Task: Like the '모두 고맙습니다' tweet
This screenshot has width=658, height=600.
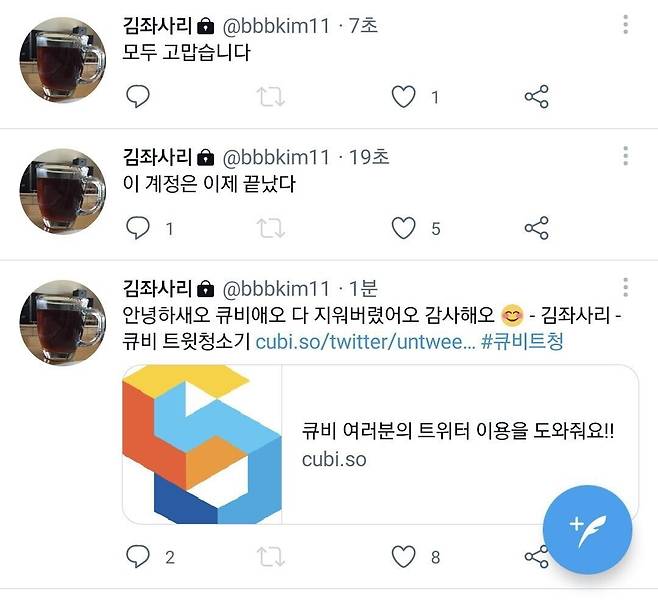Action: 403,96
